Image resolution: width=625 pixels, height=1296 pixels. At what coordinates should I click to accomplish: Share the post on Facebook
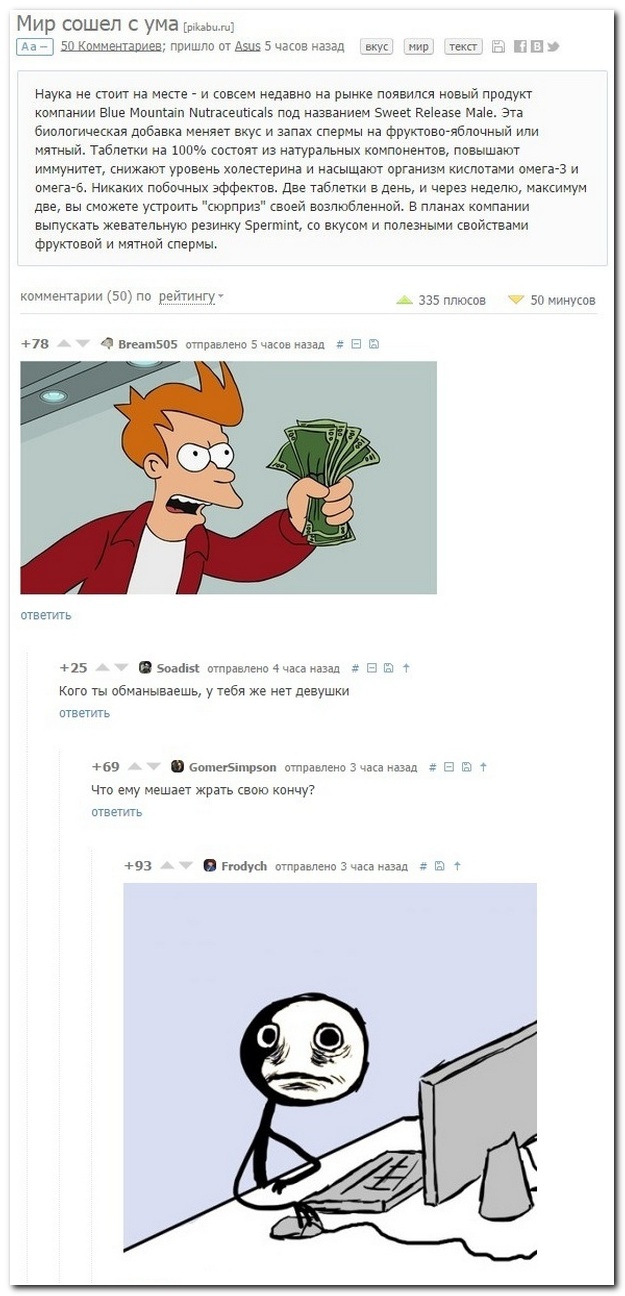point(520,46)
